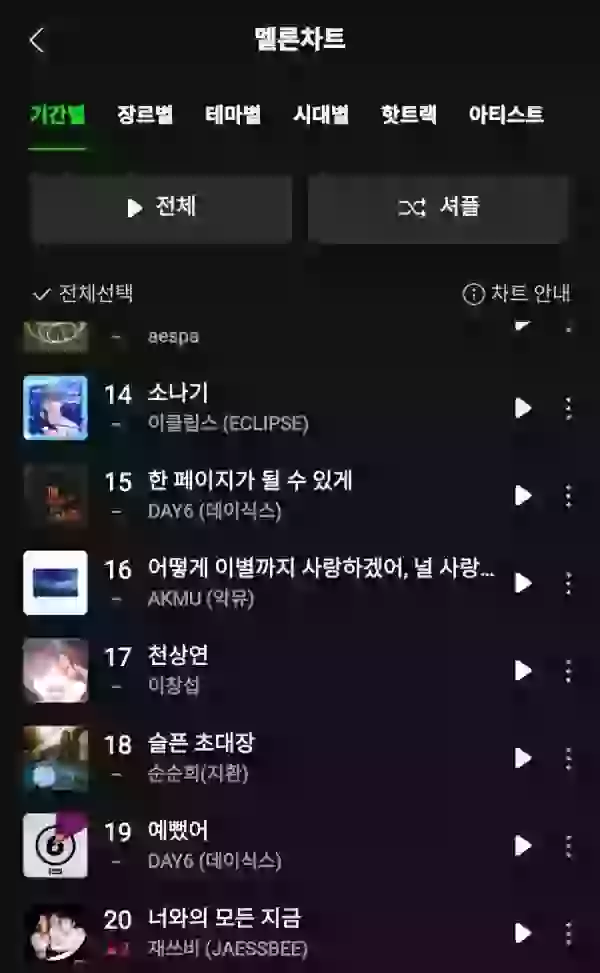Go back from the 멜론차트 screen
This screenshot has width=600, height=973.
coord(37,40)
